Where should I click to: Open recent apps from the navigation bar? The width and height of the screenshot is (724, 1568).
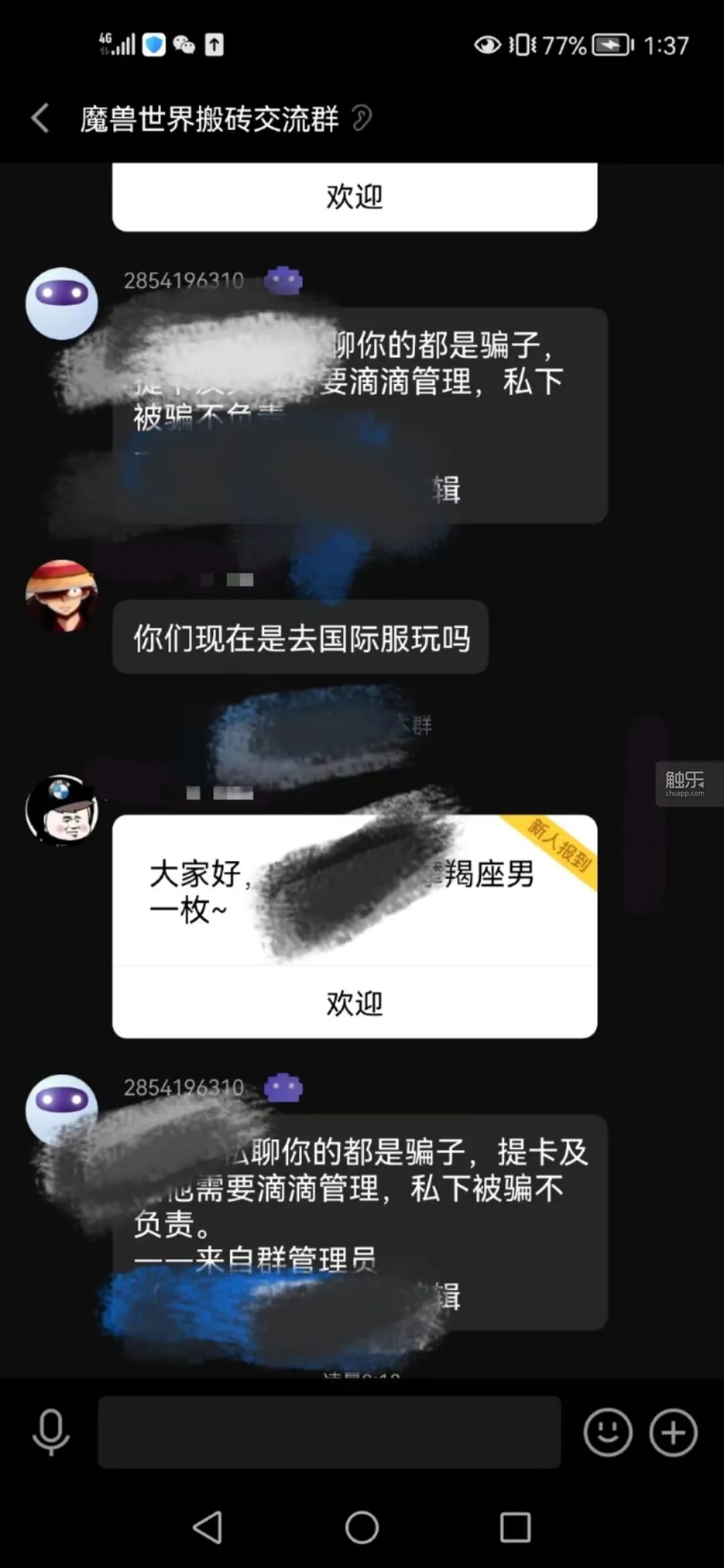(515, 1528)
